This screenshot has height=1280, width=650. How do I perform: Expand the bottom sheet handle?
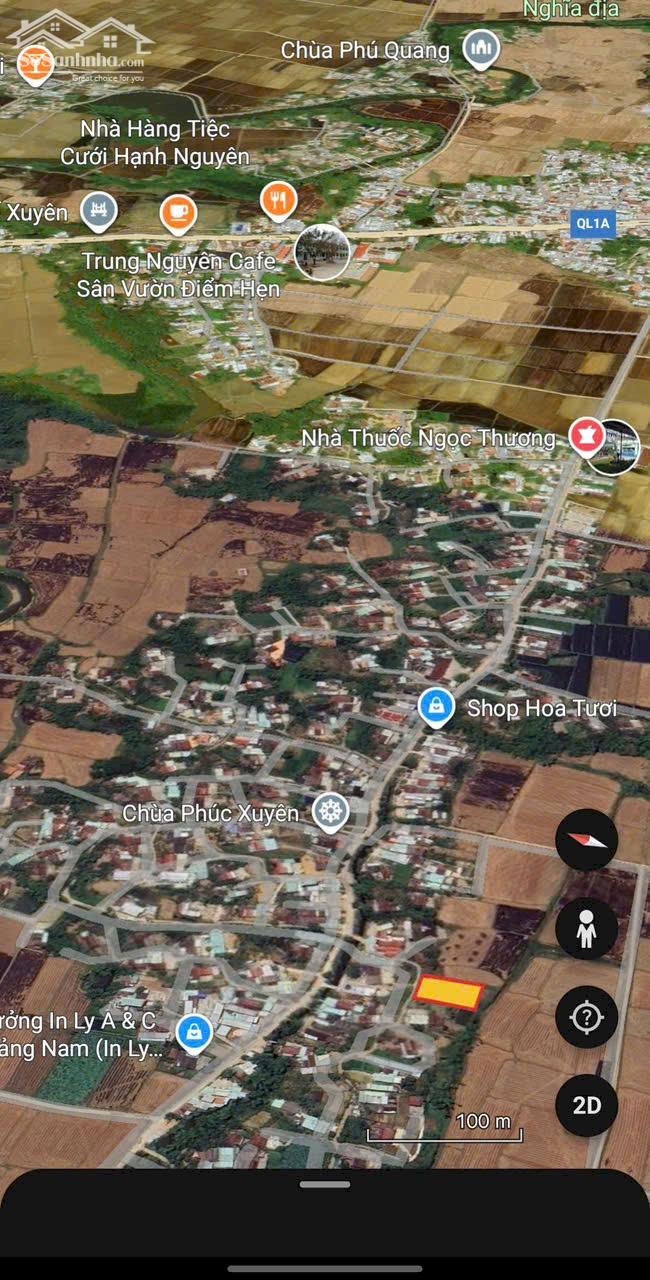(x=324, y=1185)
